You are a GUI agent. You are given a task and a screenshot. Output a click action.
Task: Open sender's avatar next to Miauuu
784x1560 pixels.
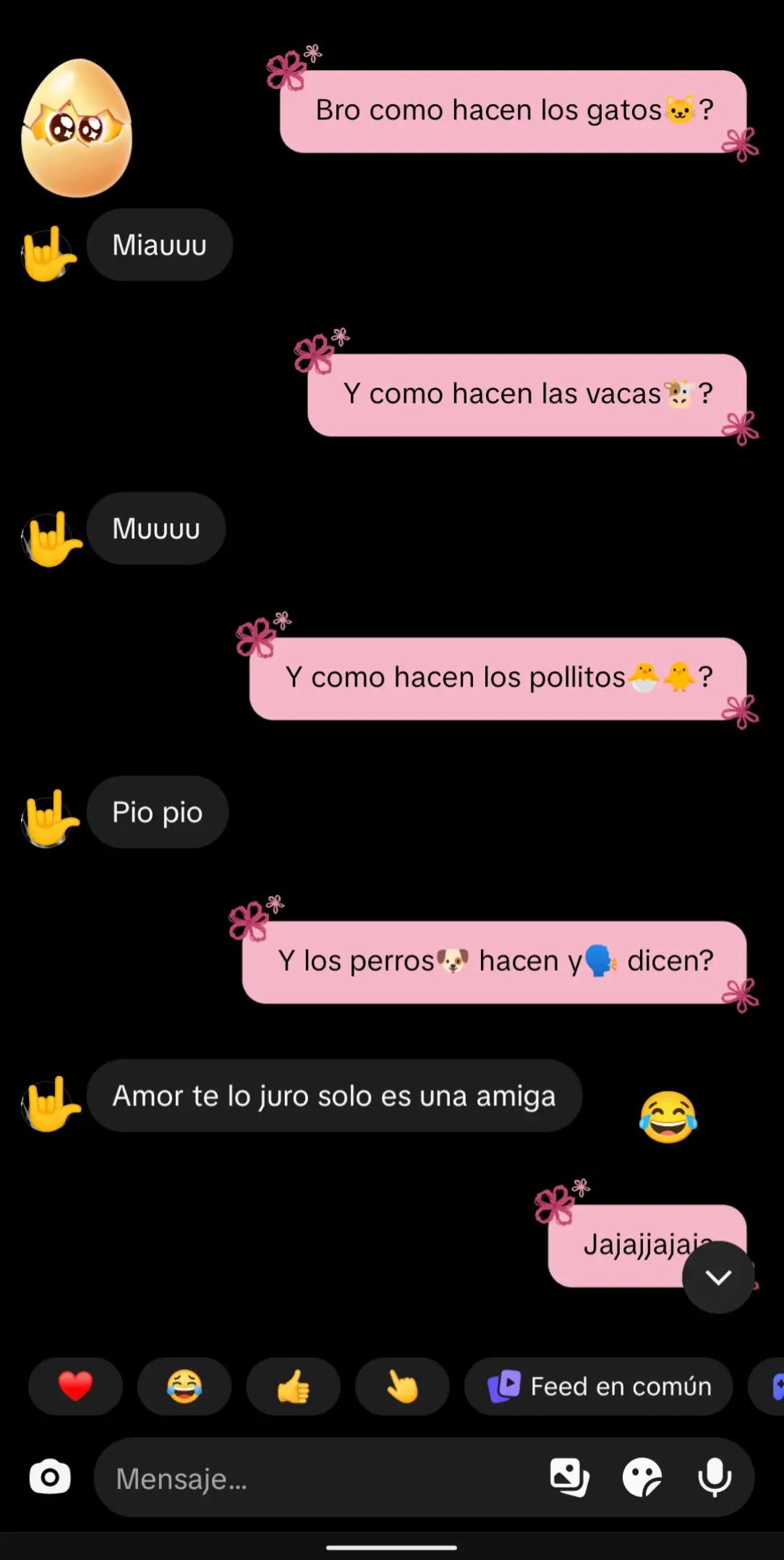(49, 253)
